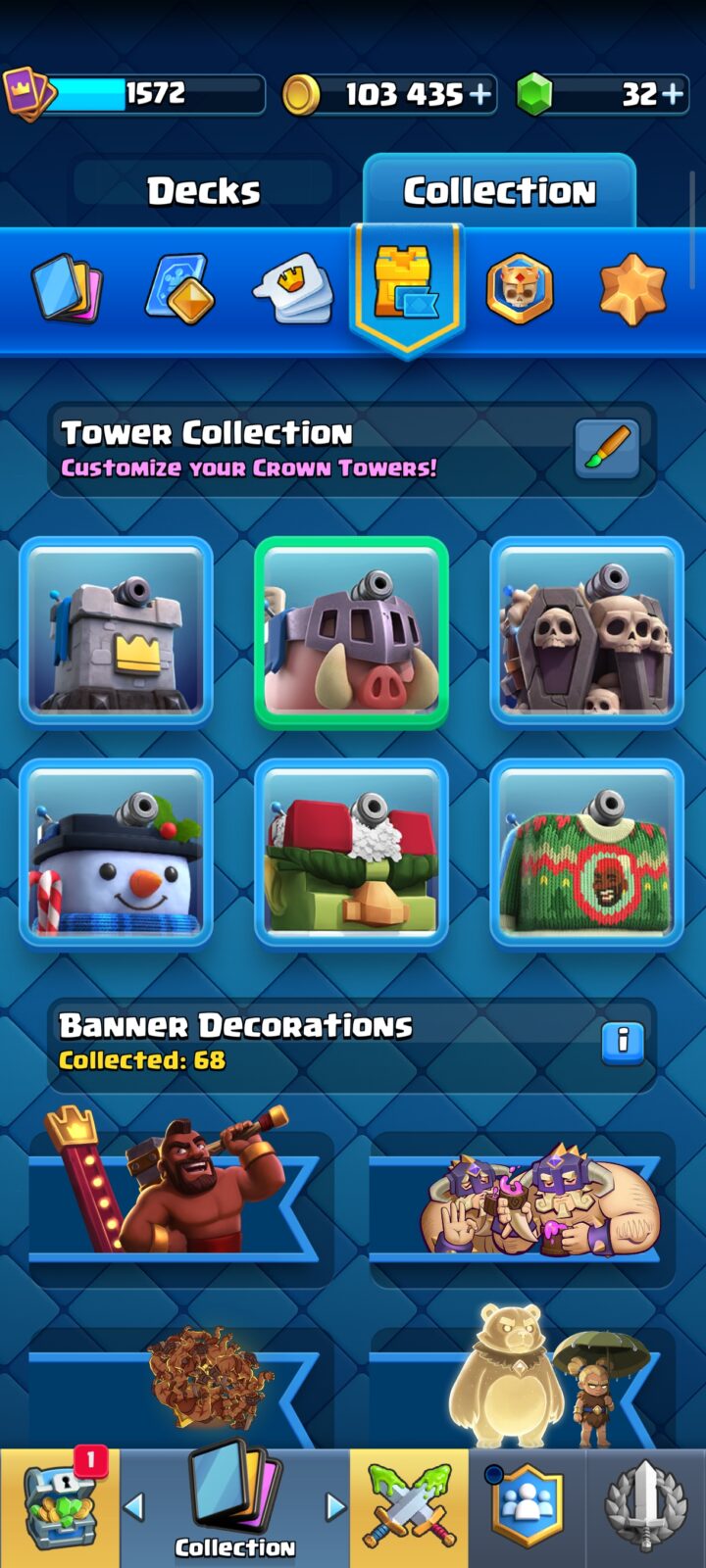Select the hog helmet tower skin
The image size is (706, 1568).
(x=351, y=631)
